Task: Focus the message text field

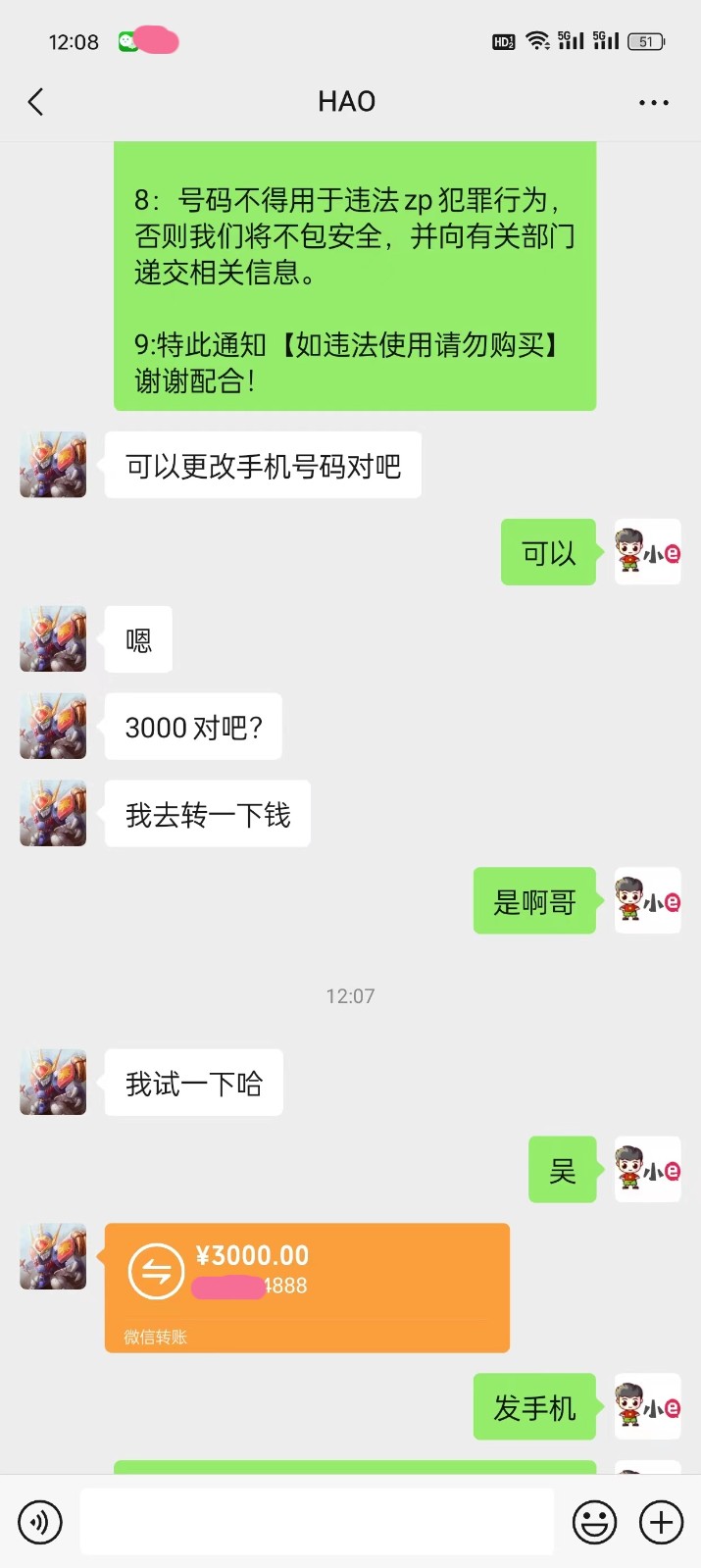Action: pos(317,1522)
